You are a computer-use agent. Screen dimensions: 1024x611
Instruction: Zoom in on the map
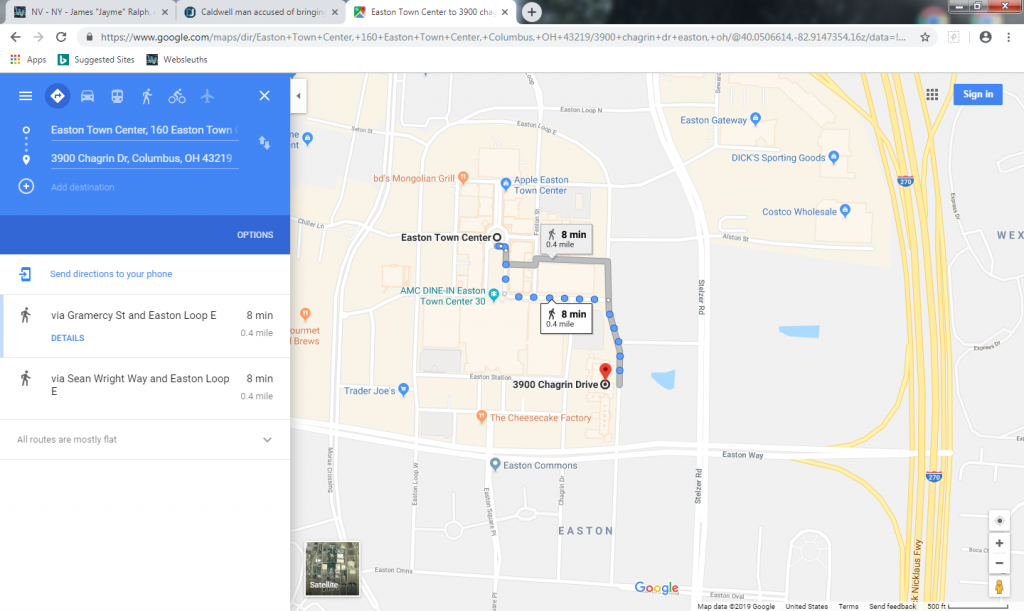(x=998, y=544)
